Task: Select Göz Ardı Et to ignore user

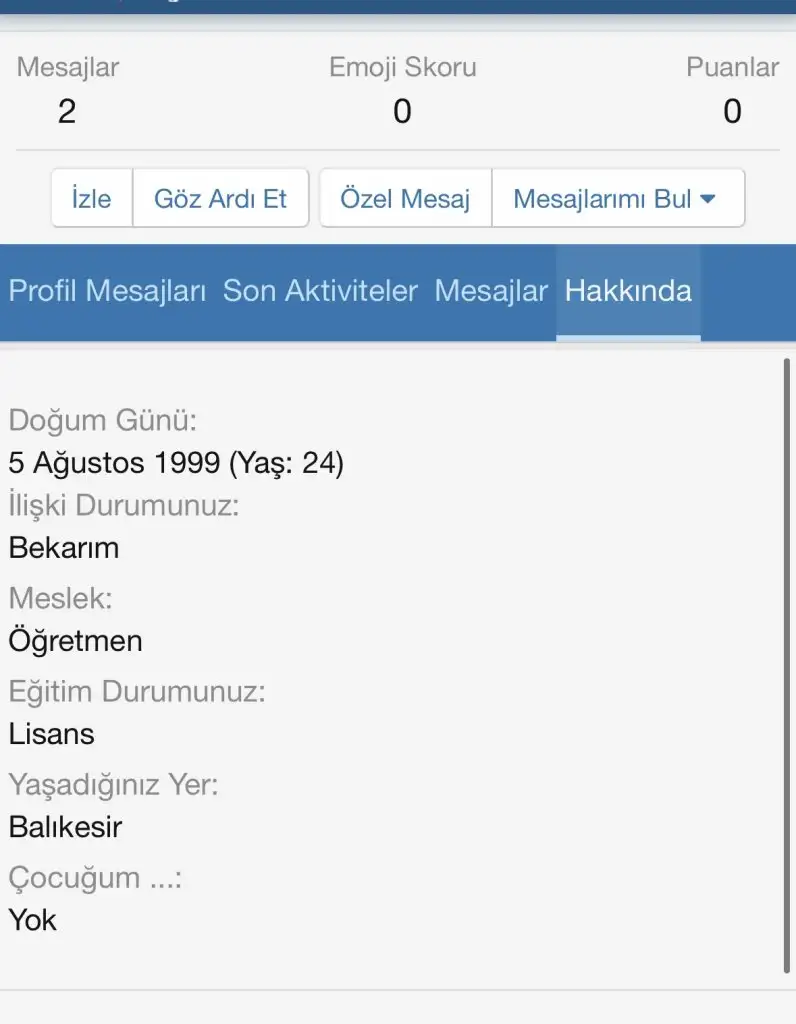Action: click(x=220, y=198)
